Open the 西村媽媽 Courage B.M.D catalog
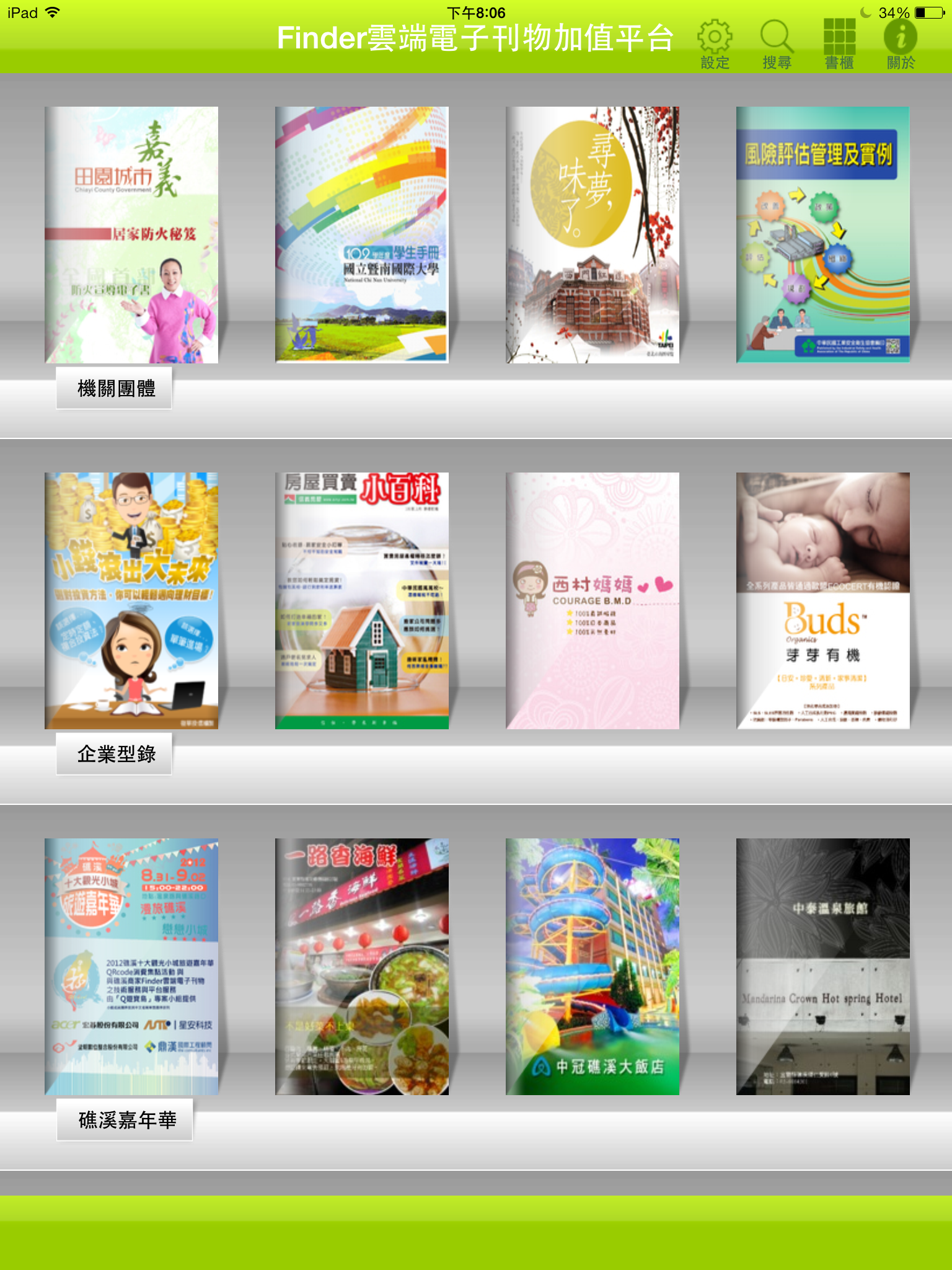 (x=593, y=600)
